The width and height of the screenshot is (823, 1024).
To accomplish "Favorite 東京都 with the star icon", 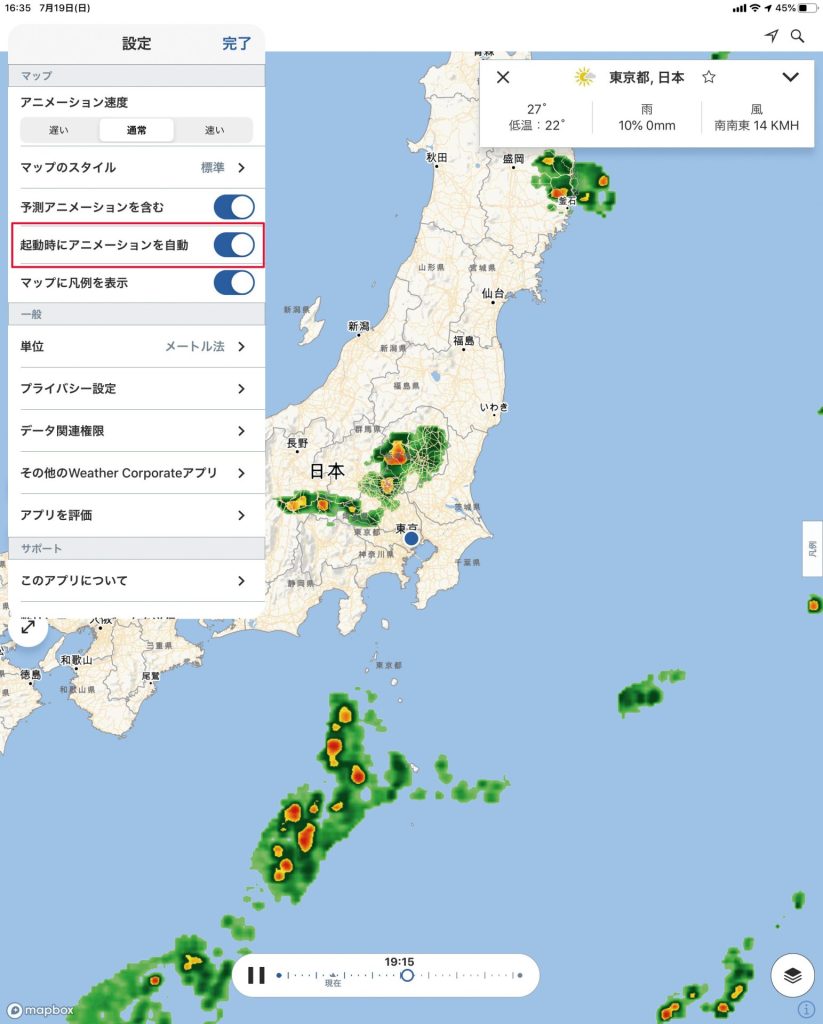I will (x=709, y=77).
